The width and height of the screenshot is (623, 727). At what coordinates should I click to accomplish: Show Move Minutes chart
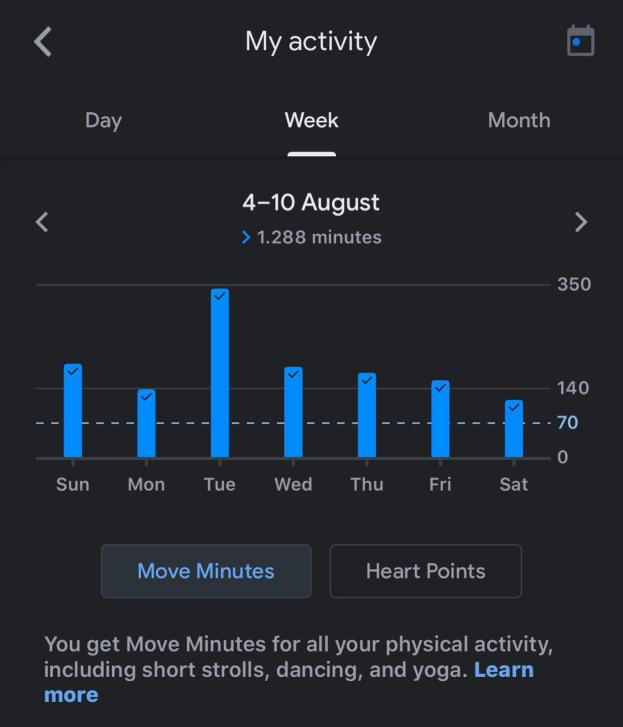tap(206, 571)
